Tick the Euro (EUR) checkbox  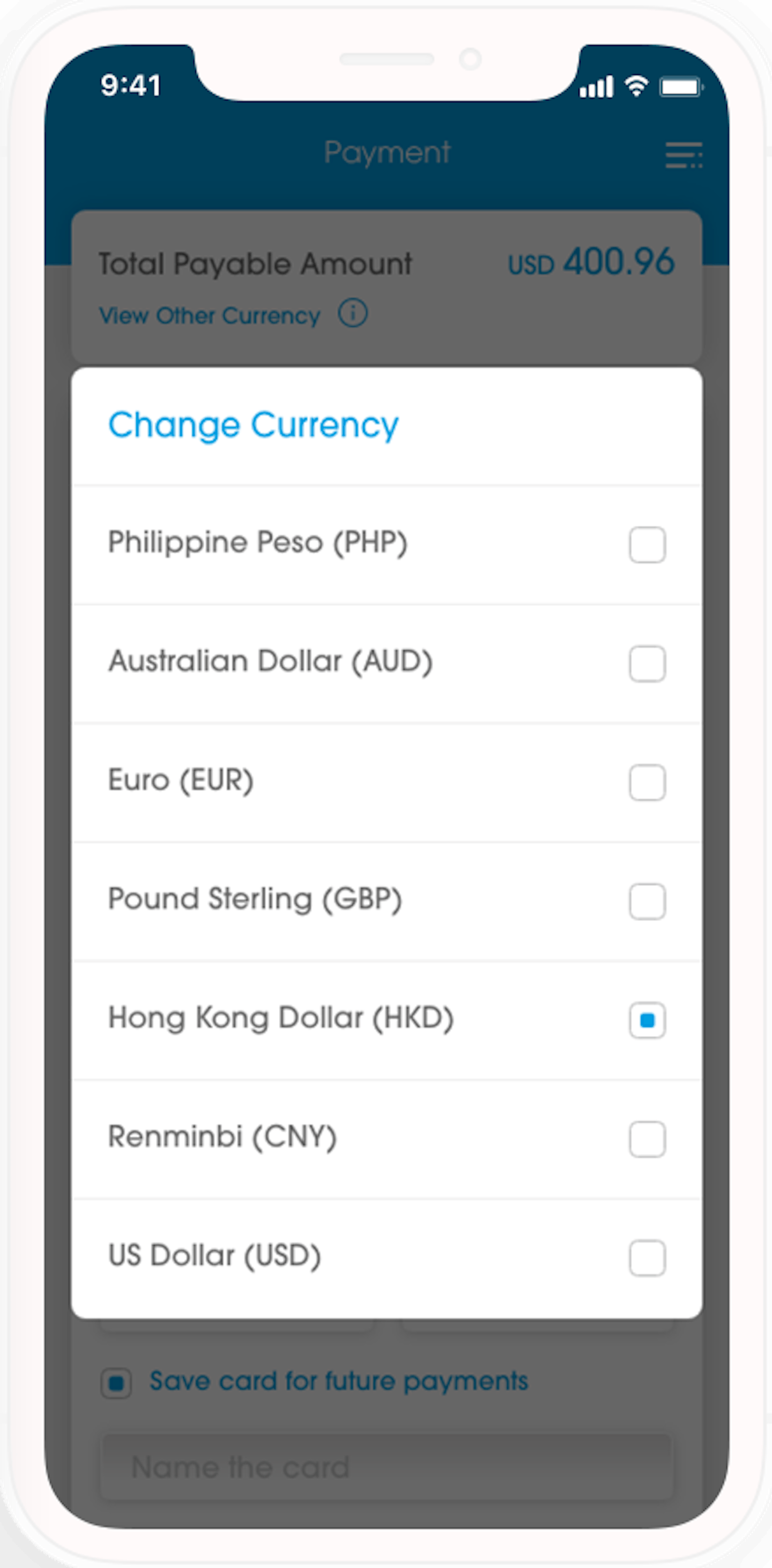[647, 782]
